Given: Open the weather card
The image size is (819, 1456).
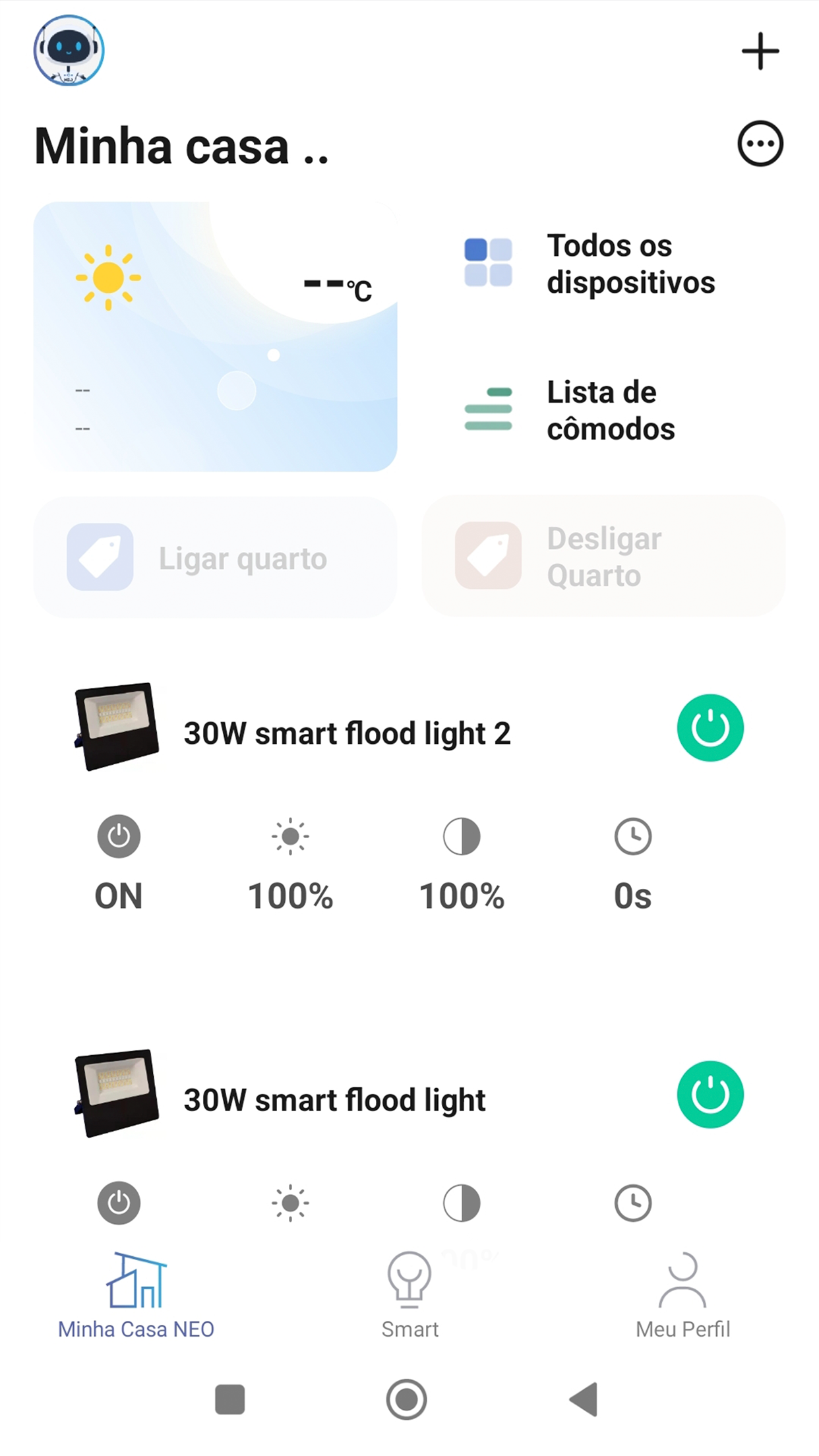Looking at the screenshot, I should click(215, 336).
